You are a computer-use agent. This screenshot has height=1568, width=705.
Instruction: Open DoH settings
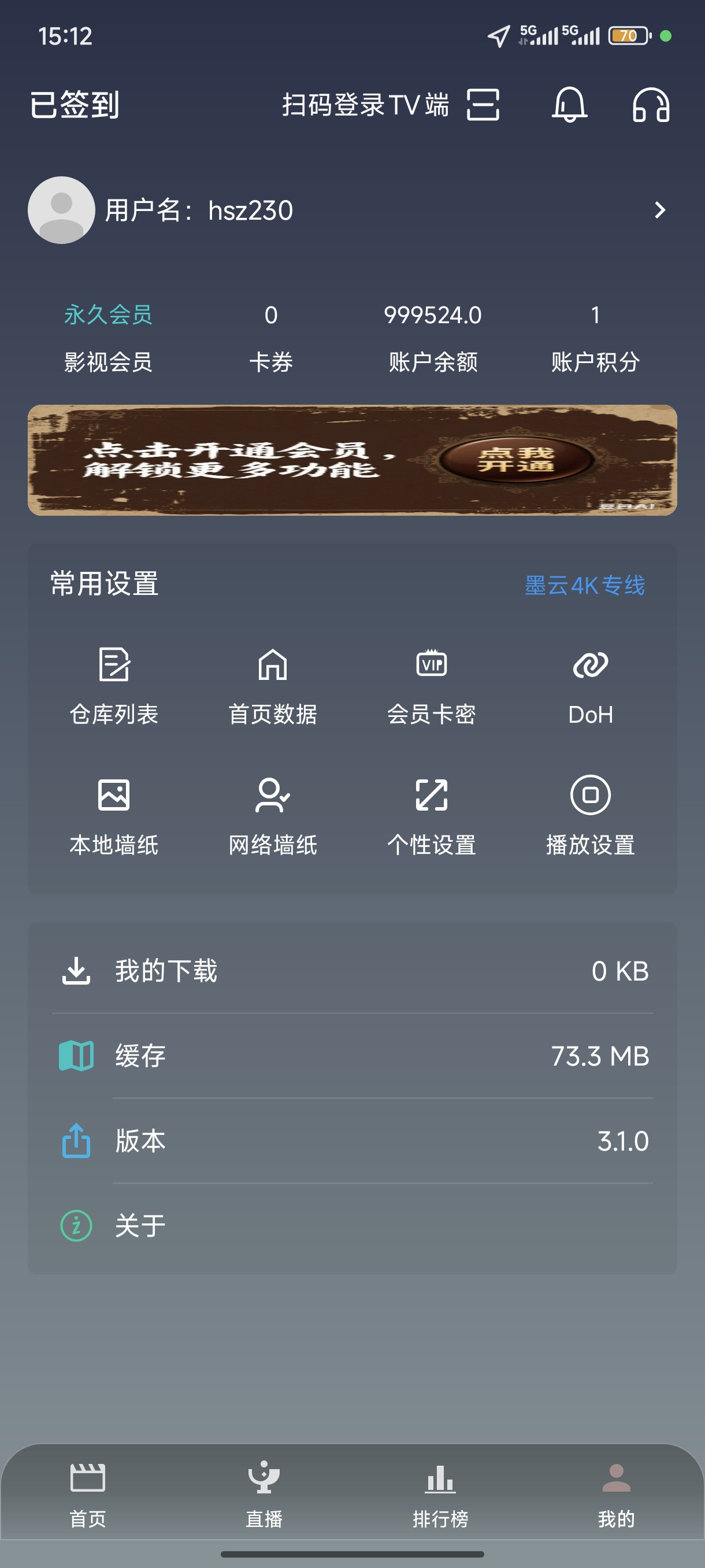tap(590, 685)
